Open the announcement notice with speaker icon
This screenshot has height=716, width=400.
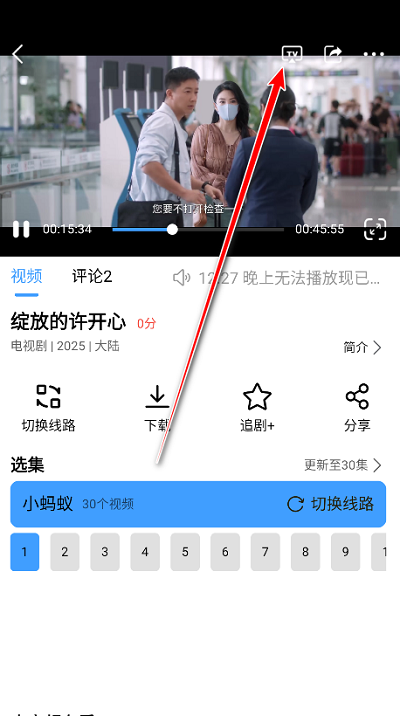[277, 278]
